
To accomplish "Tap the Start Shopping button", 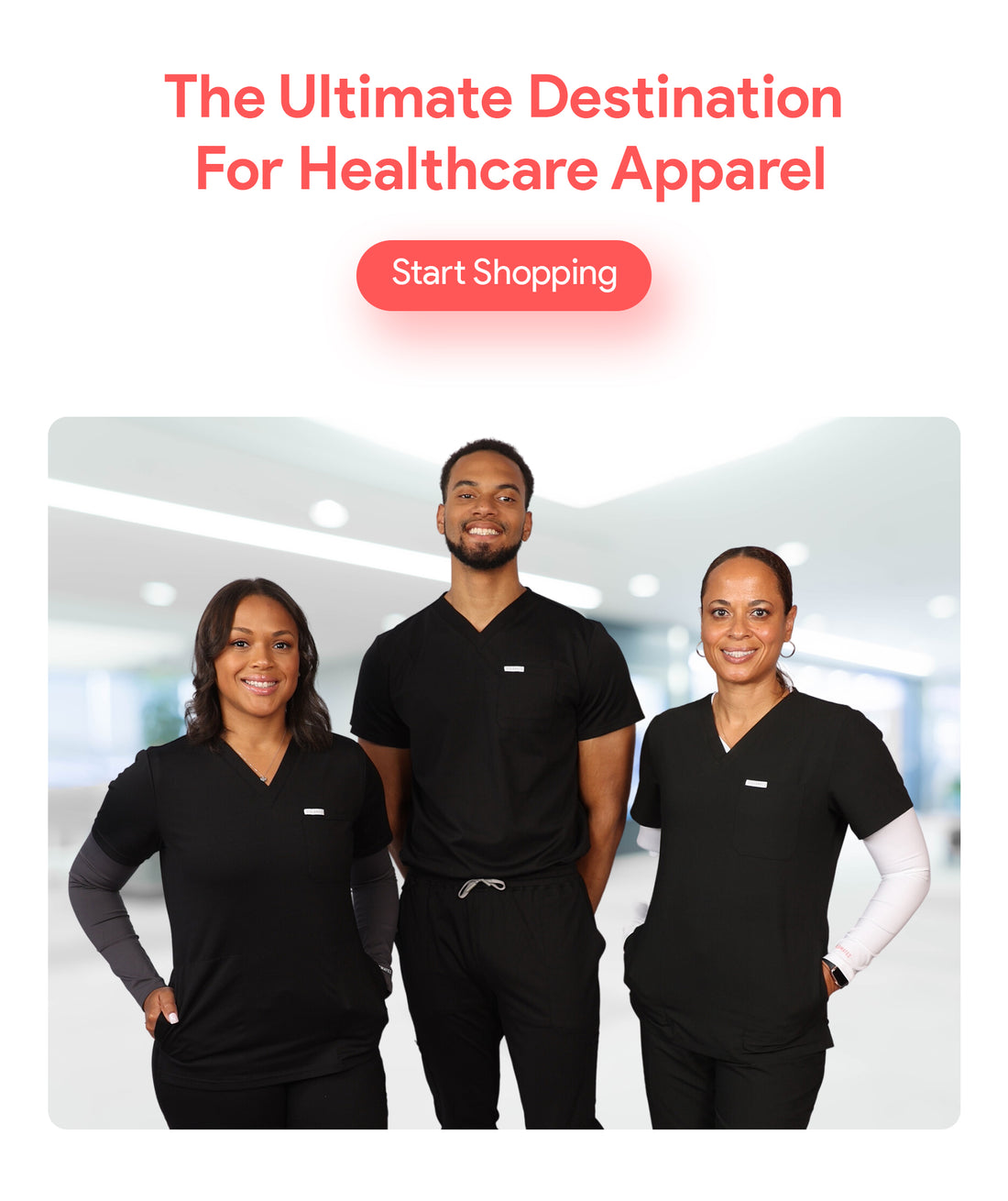I will 503,275.
